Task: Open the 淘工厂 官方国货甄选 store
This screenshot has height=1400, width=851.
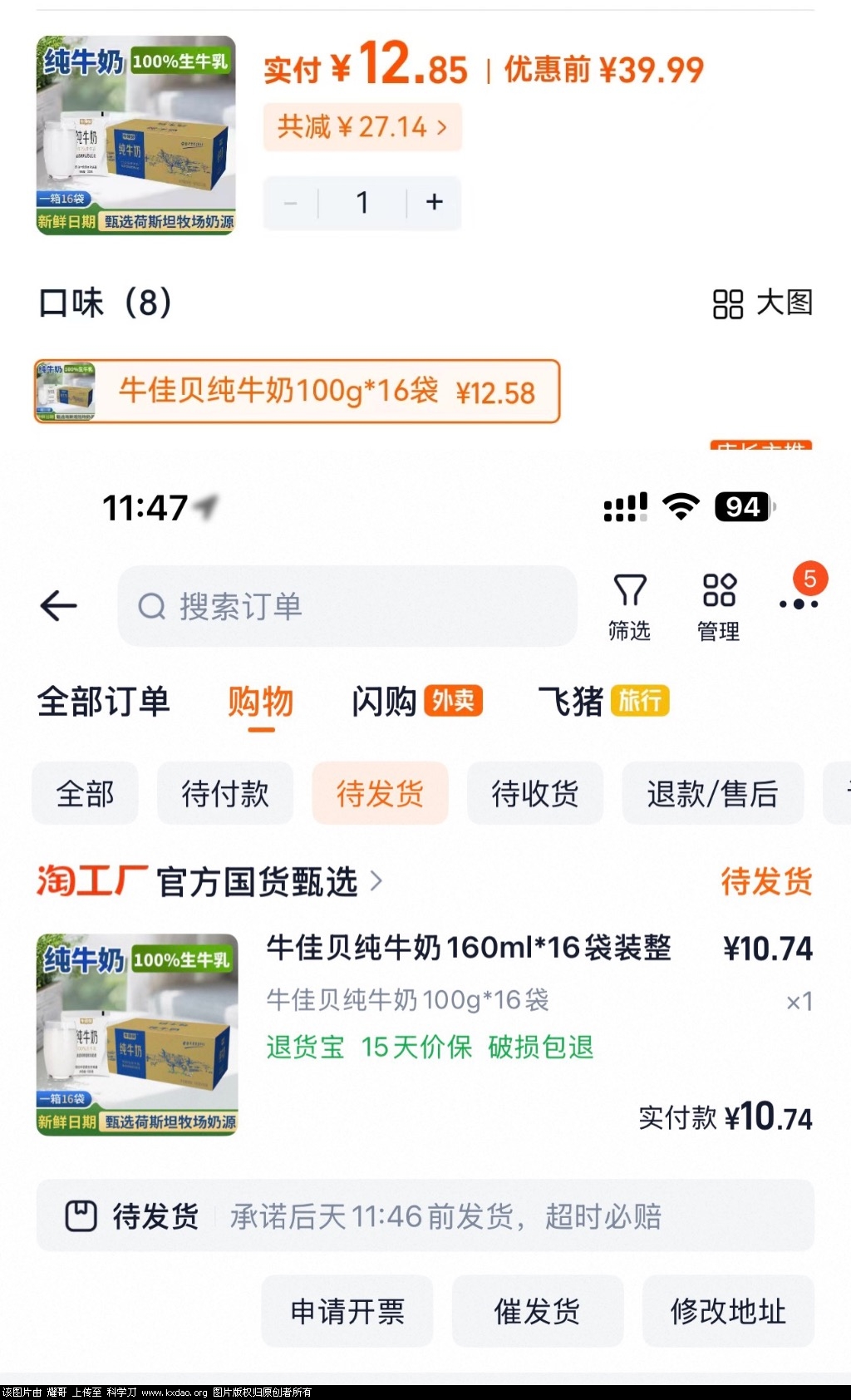Action: point(209,881)
